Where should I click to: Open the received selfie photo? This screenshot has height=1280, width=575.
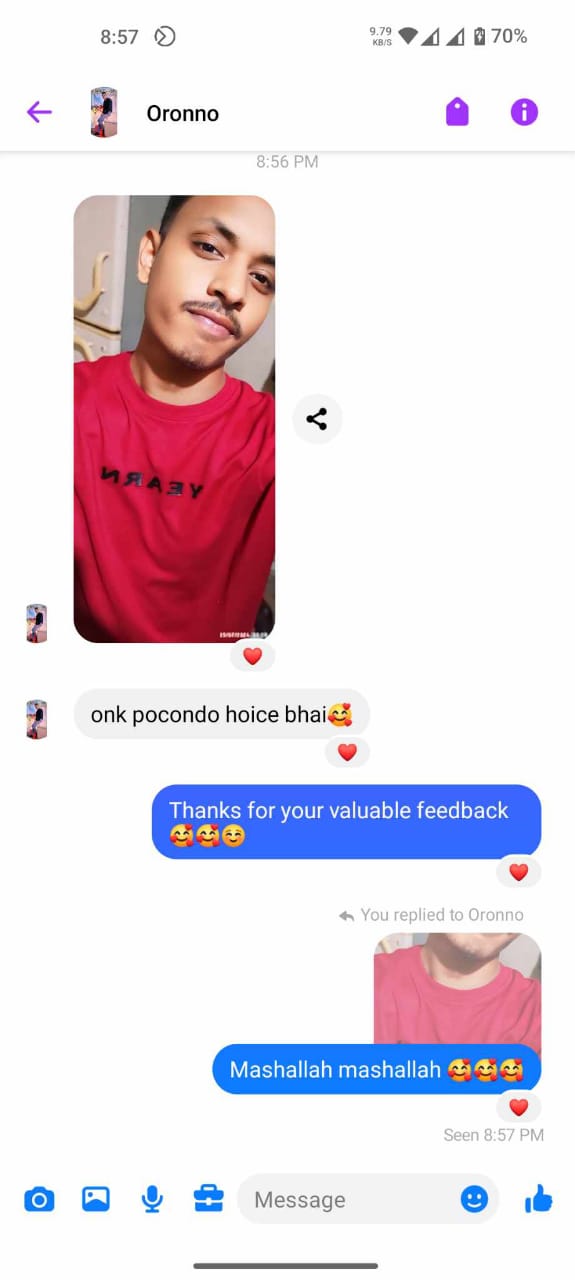tap(174, 418)
